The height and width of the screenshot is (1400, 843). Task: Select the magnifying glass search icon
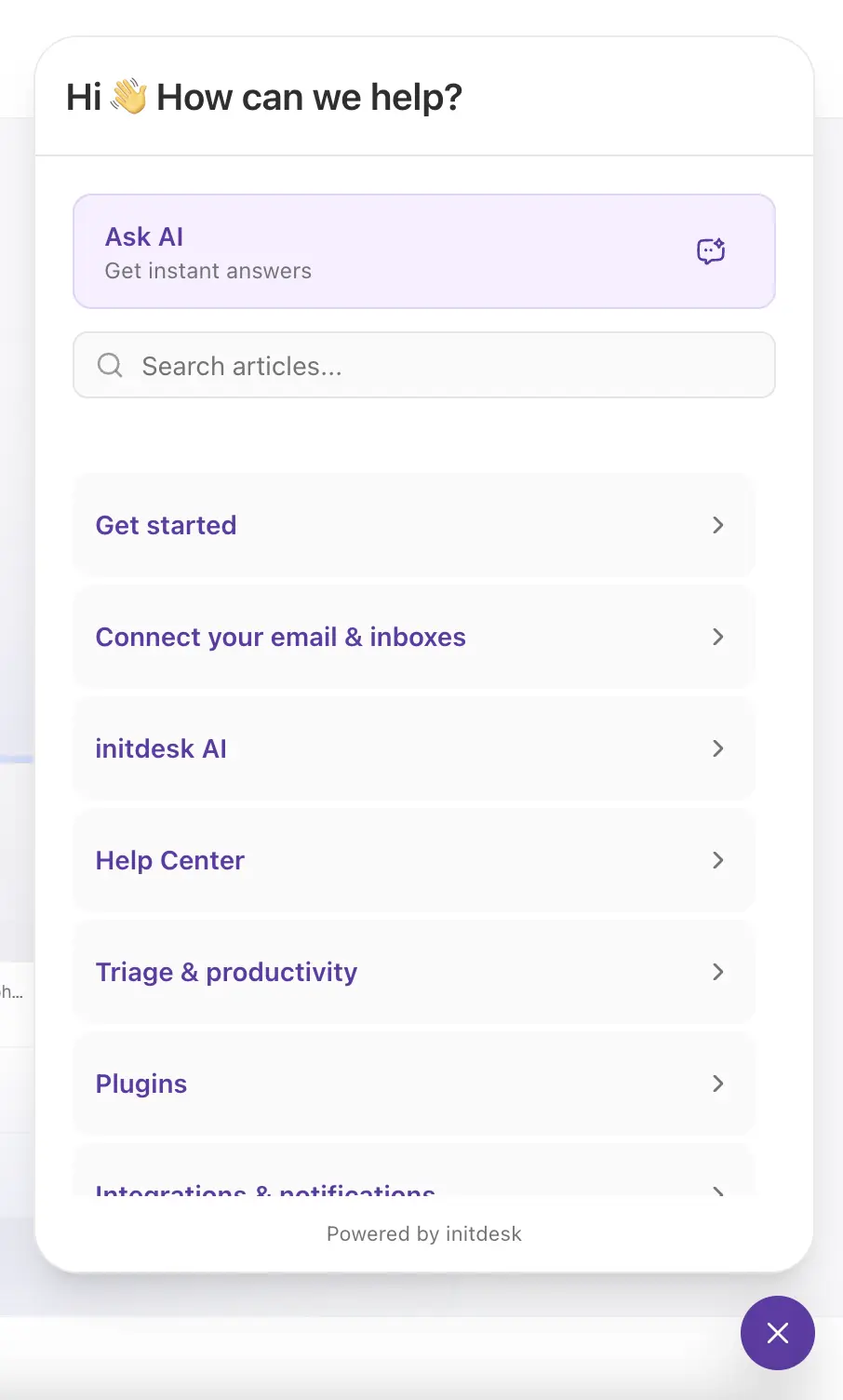(109, 365)
